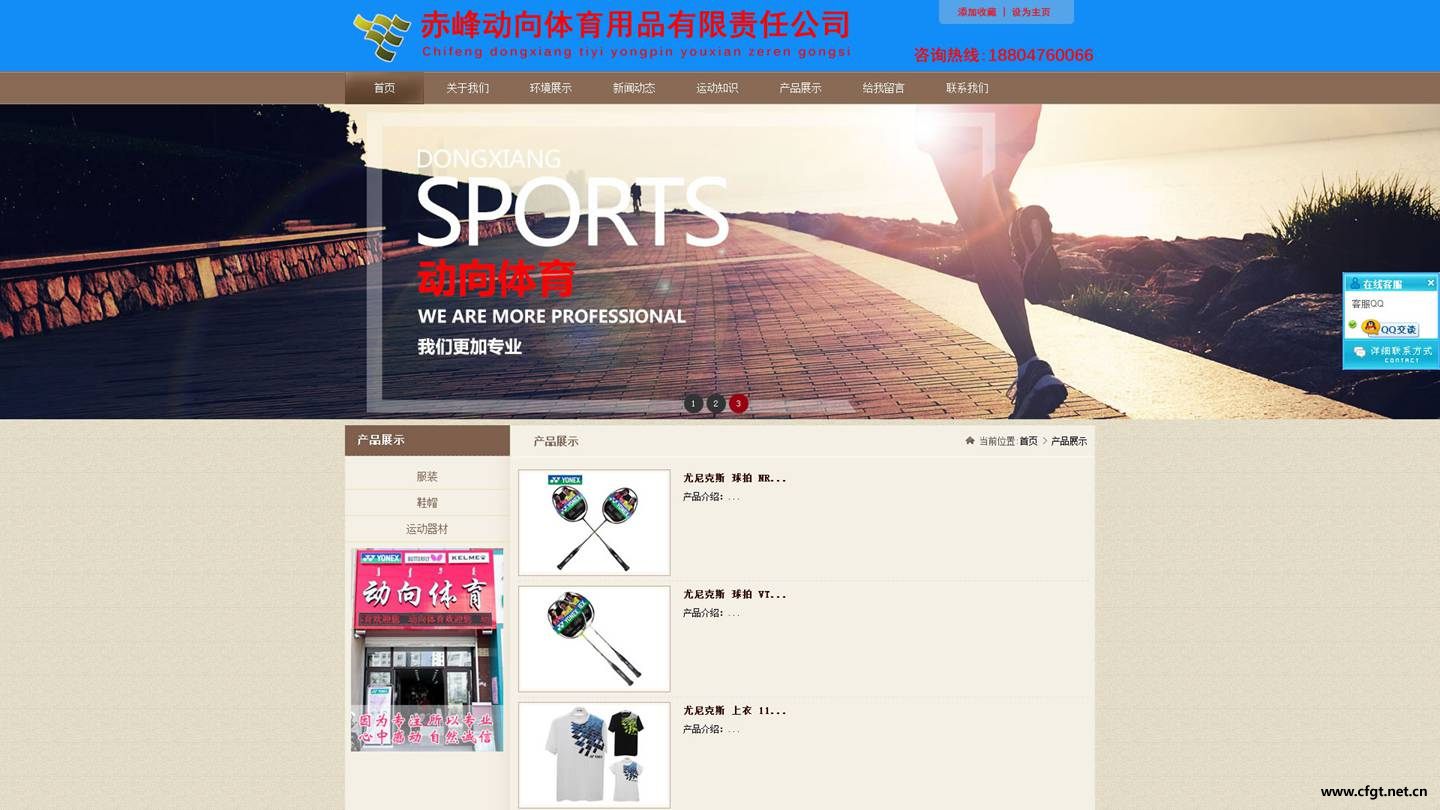The width and height of the screenshot is (1440, 810).
Task: Select 服装 product category
Action: (427, 477)
